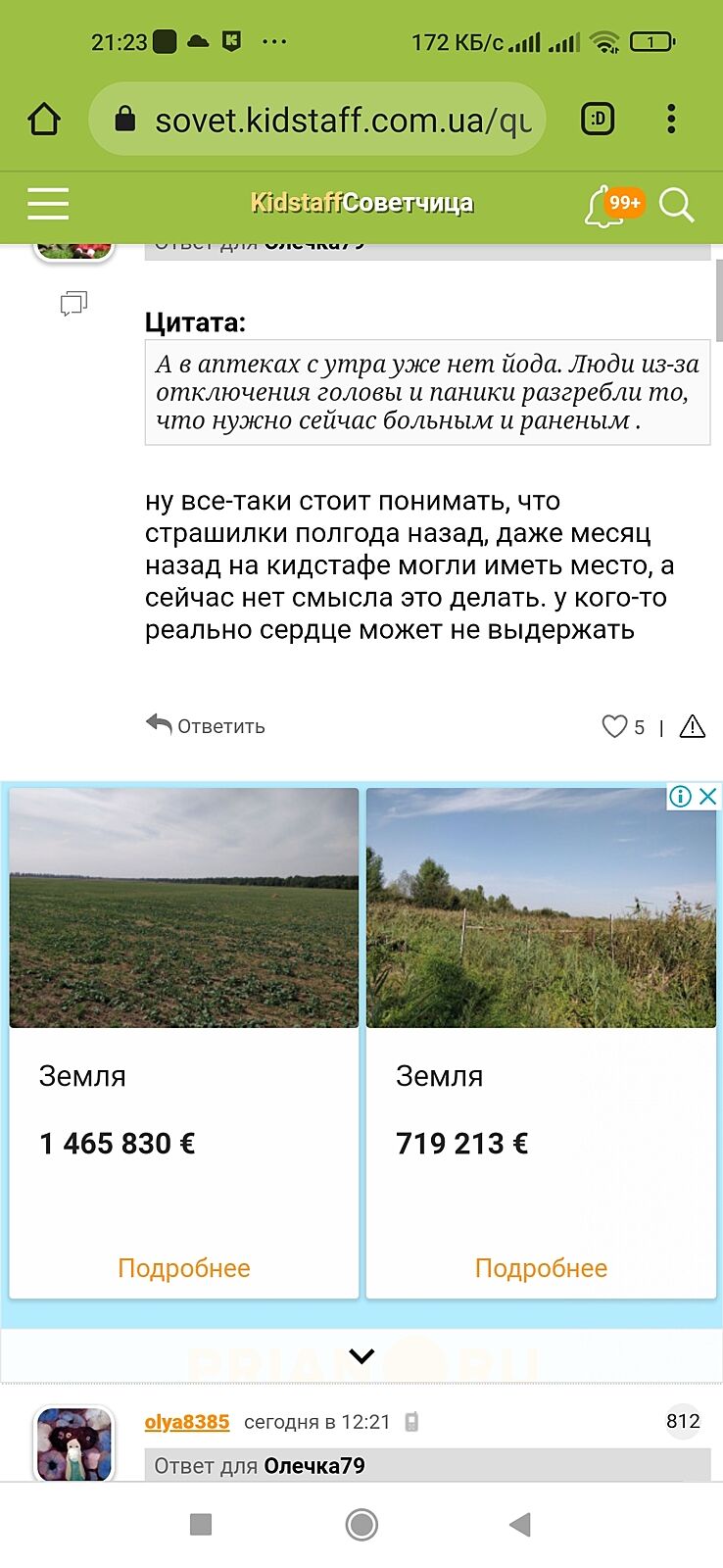Open recent apps from the navigation bar

pyautogui.click(x=201, y=1524)
